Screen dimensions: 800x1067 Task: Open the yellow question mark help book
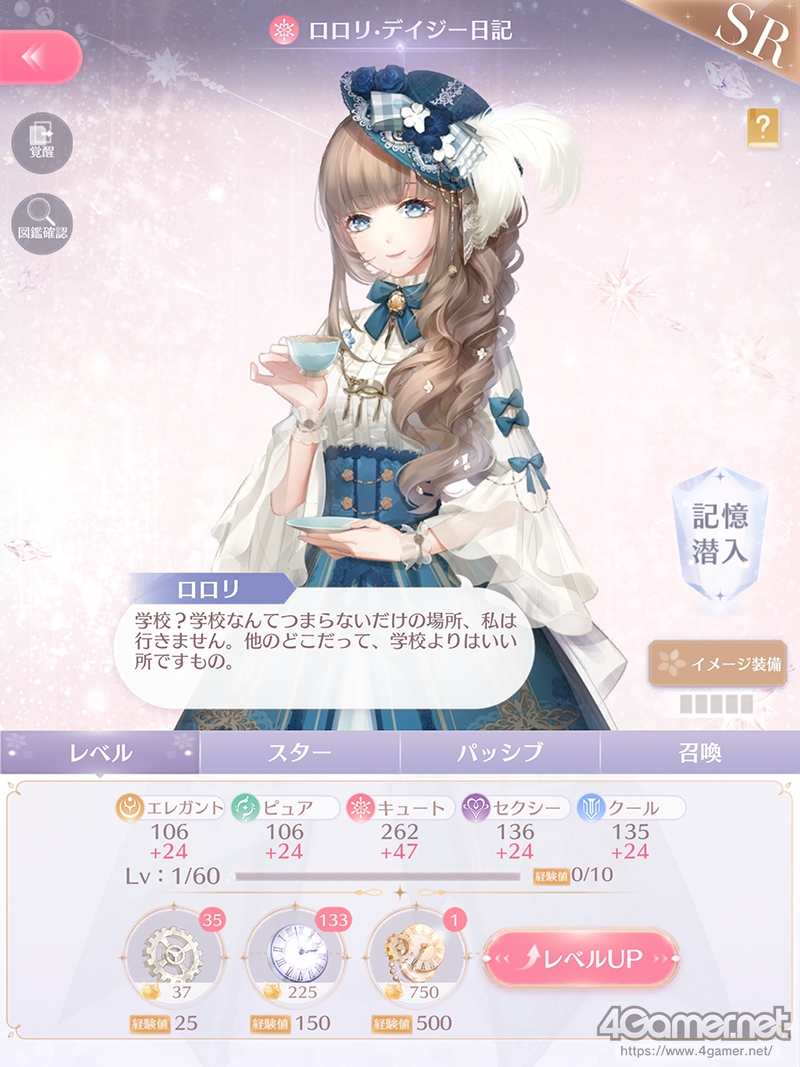click(763, 127)
